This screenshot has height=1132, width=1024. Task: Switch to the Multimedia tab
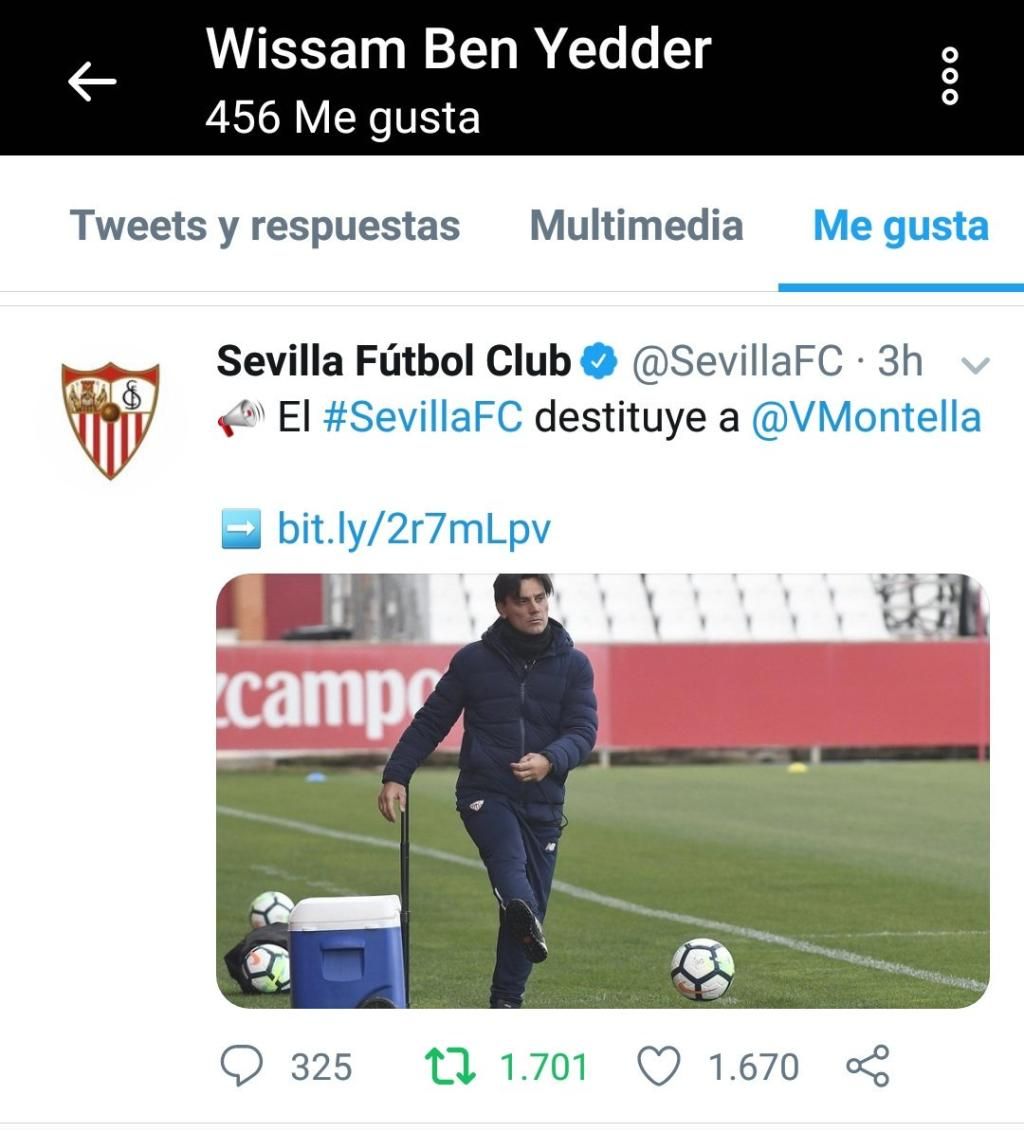tap(636, 226)
